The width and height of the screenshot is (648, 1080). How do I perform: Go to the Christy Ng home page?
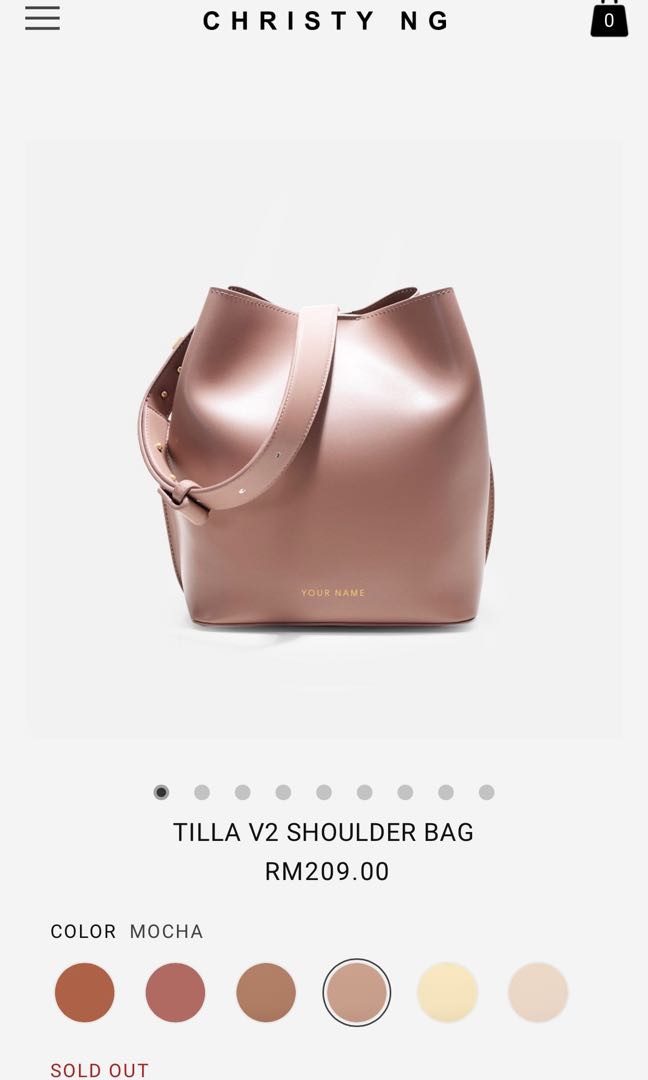(326, 21)
